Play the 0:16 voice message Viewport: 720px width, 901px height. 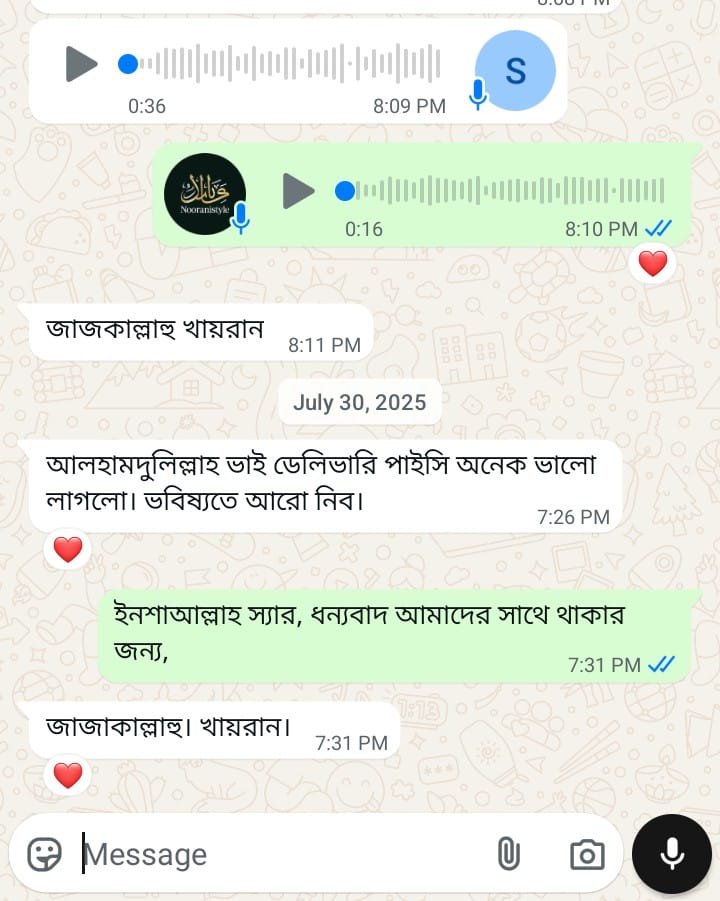(x=298, y=190)
